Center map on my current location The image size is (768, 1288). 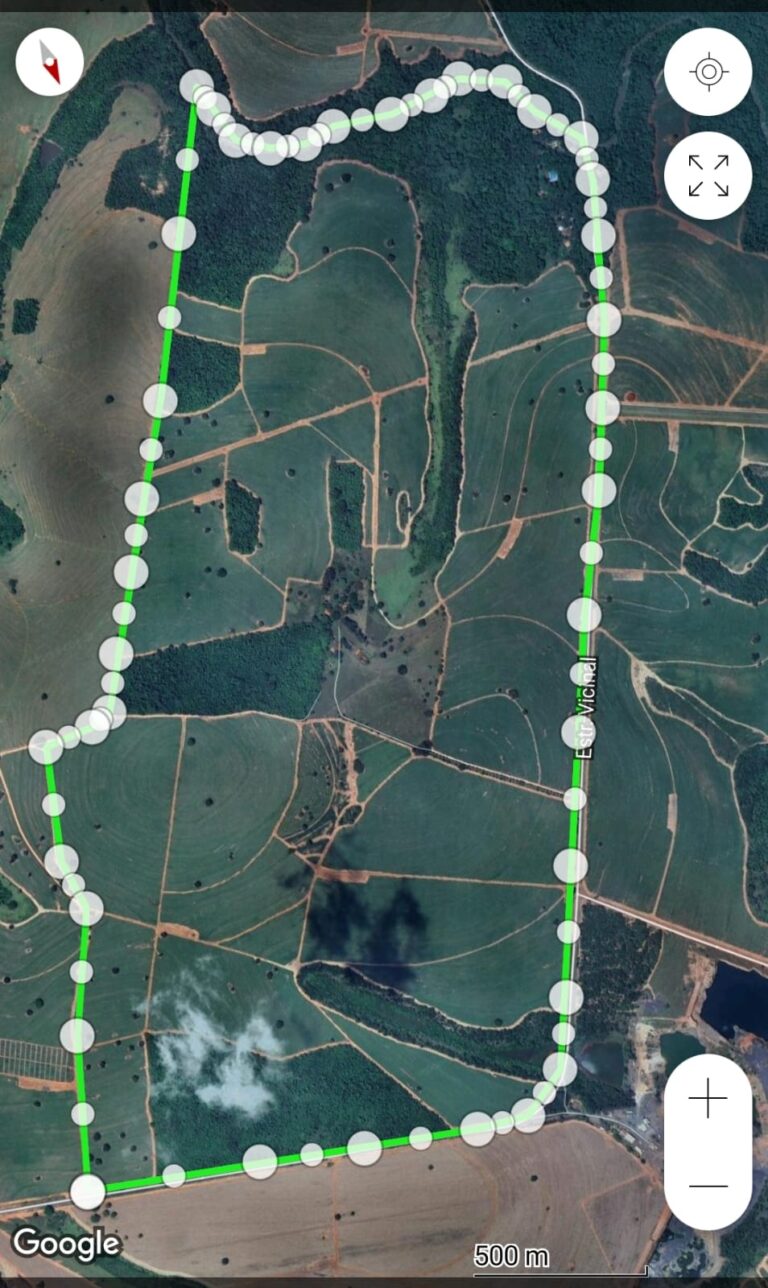click(x=708, y=72)
